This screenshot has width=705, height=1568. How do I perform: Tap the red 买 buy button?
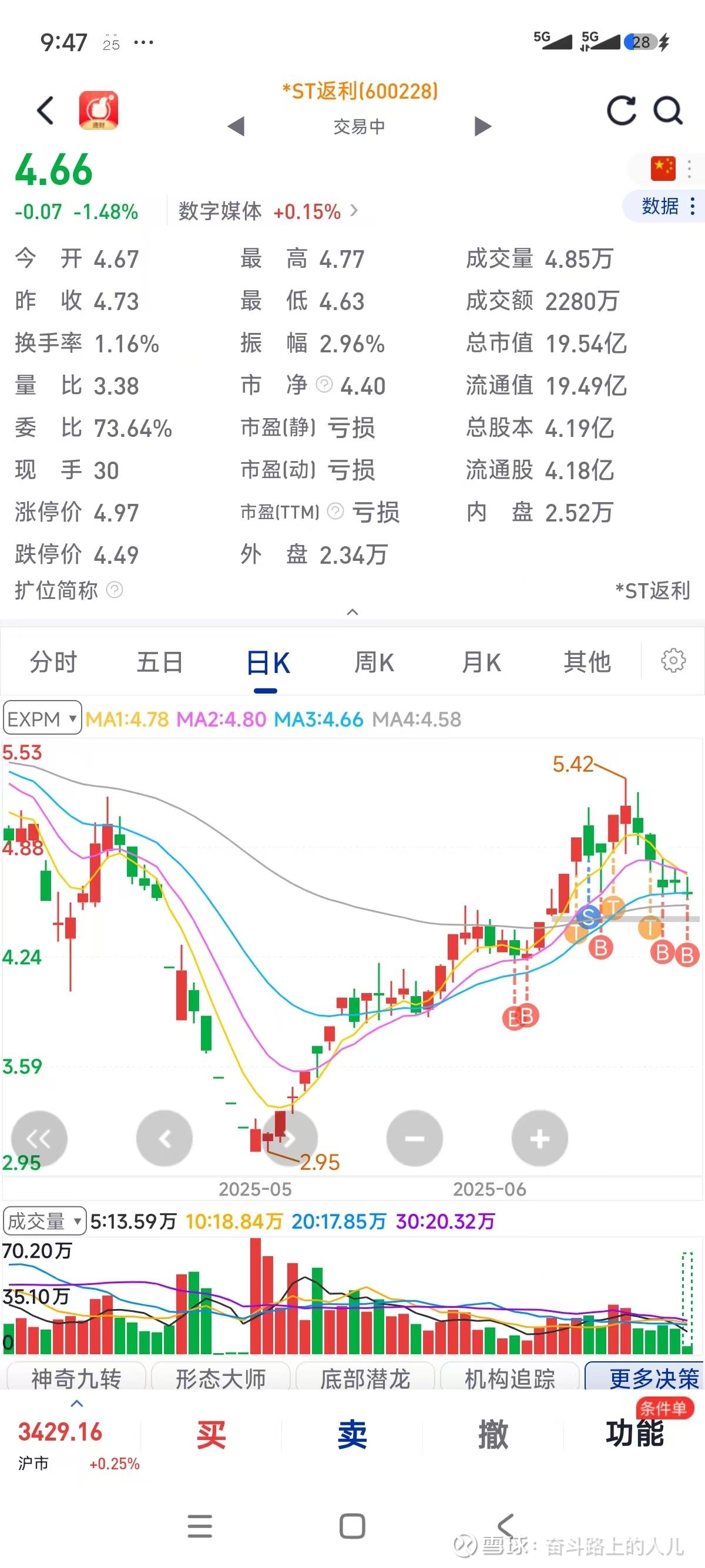point(211,1436)
